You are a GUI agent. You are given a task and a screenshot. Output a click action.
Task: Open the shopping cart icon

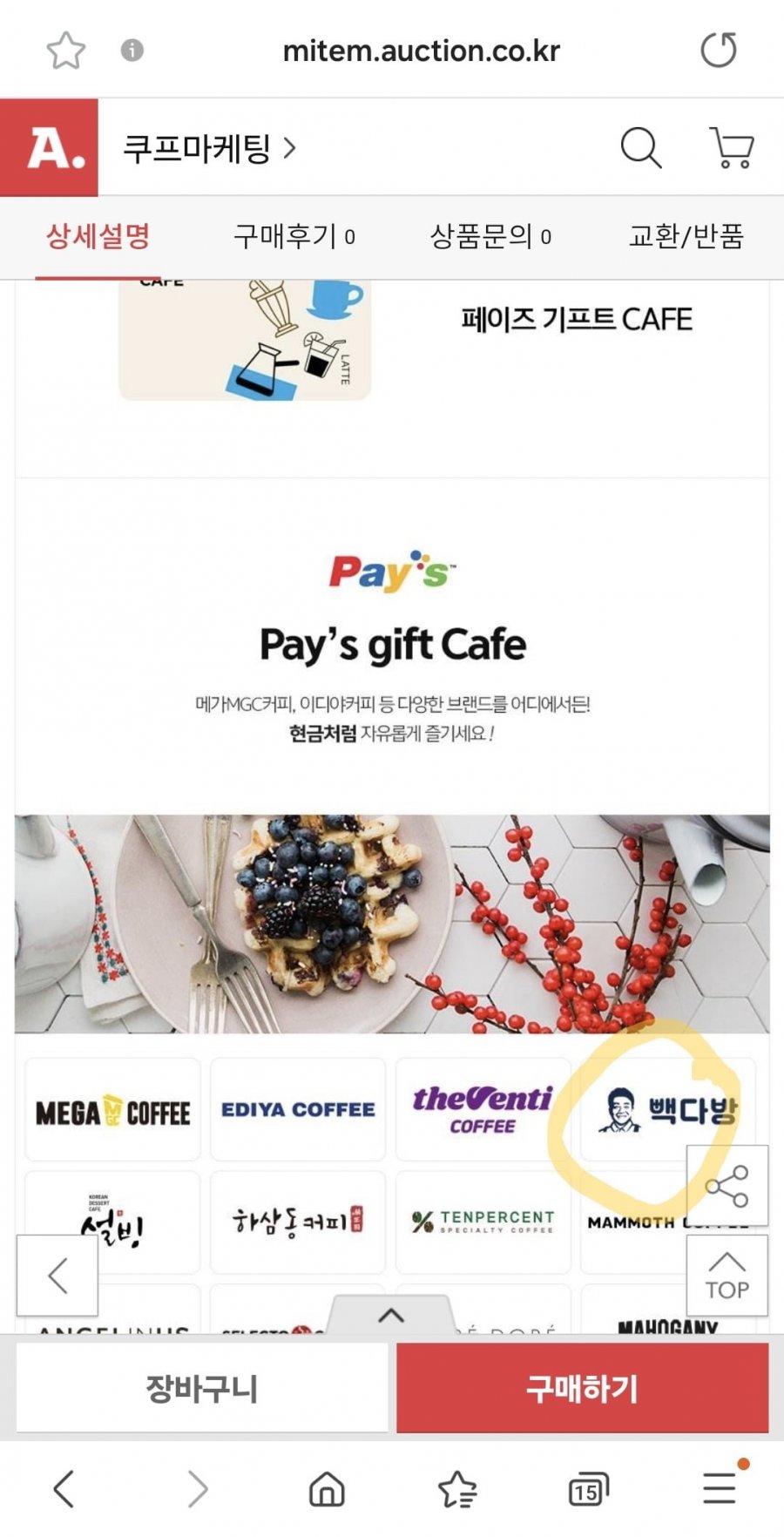(x=732, y=147)
